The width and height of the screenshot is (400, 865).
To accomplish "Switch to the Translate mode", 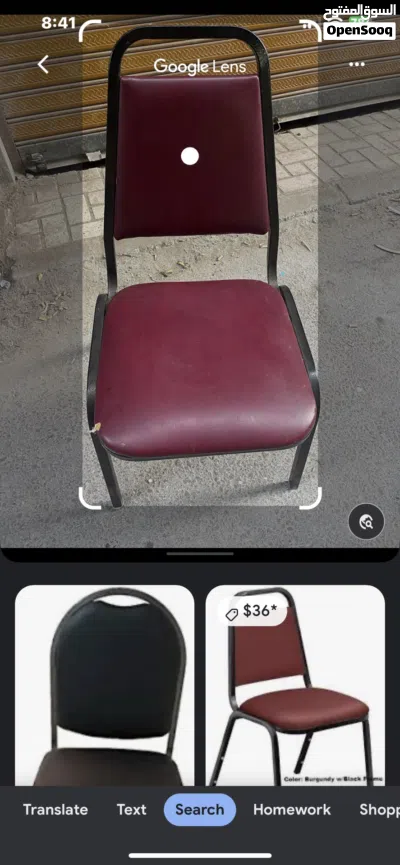I will (x=55, y=809).
